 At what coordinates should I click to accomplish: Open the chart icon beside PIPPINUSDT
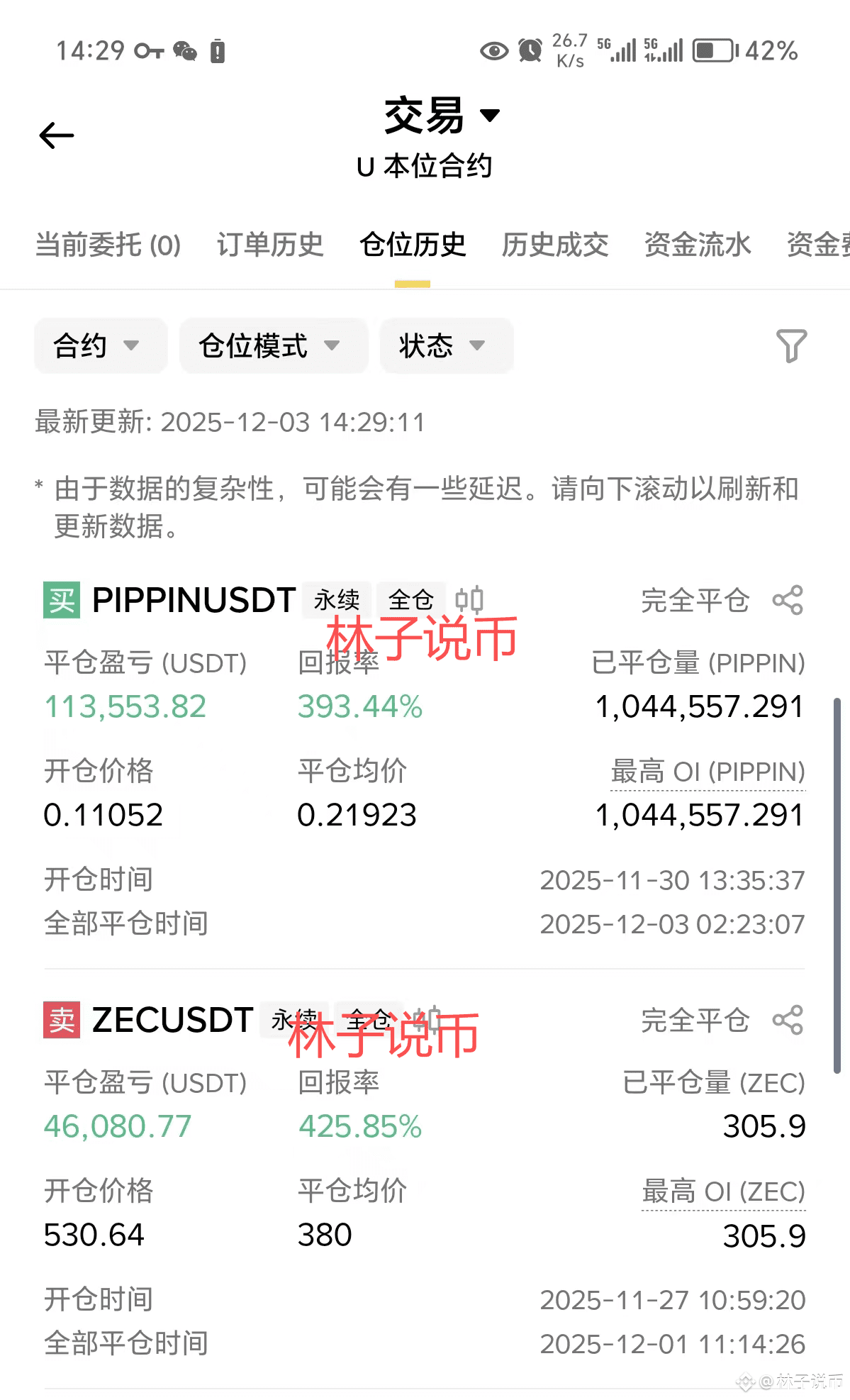[469, 600]
